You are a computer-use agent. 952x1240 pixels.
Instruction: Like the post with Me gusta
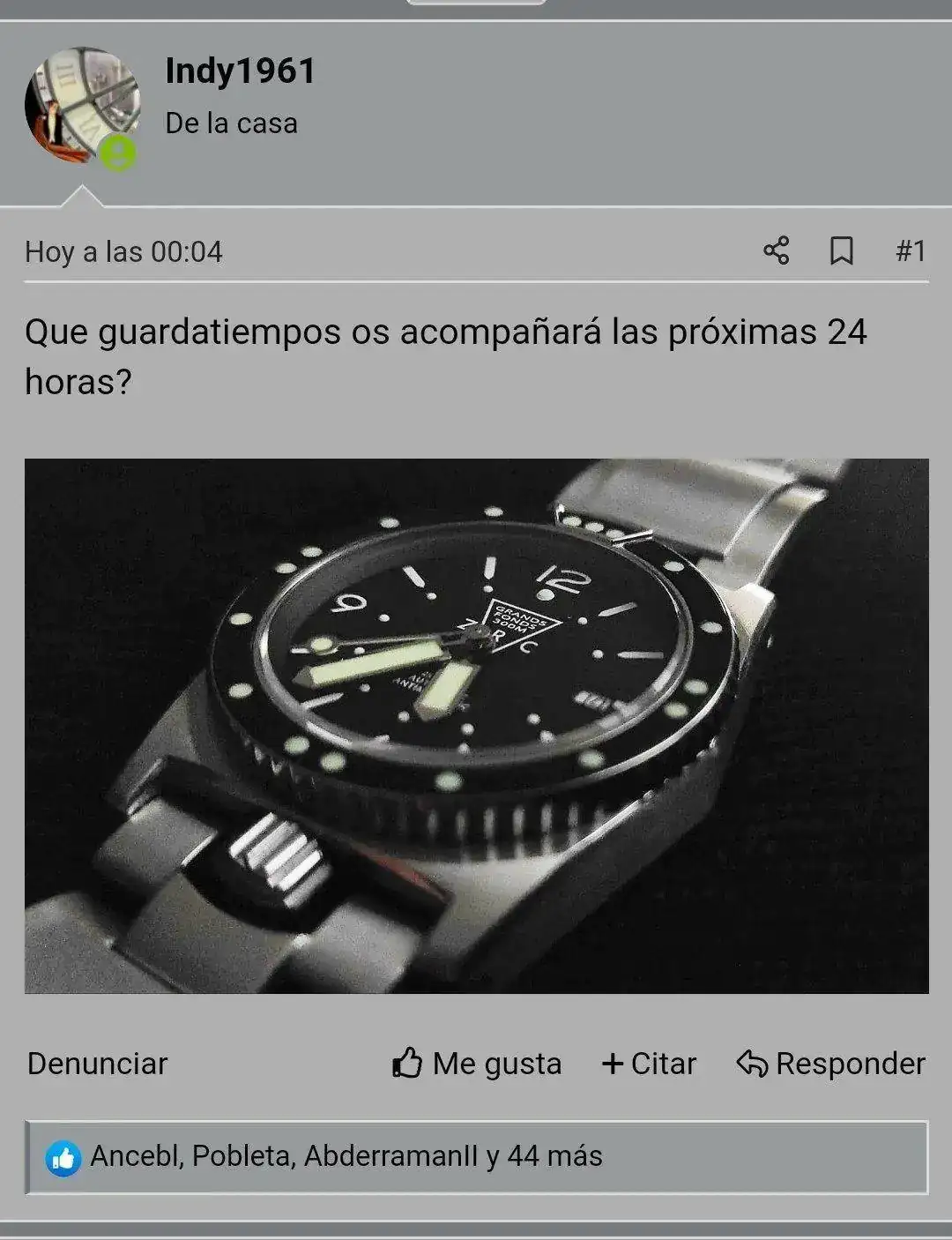[477, 1064]
